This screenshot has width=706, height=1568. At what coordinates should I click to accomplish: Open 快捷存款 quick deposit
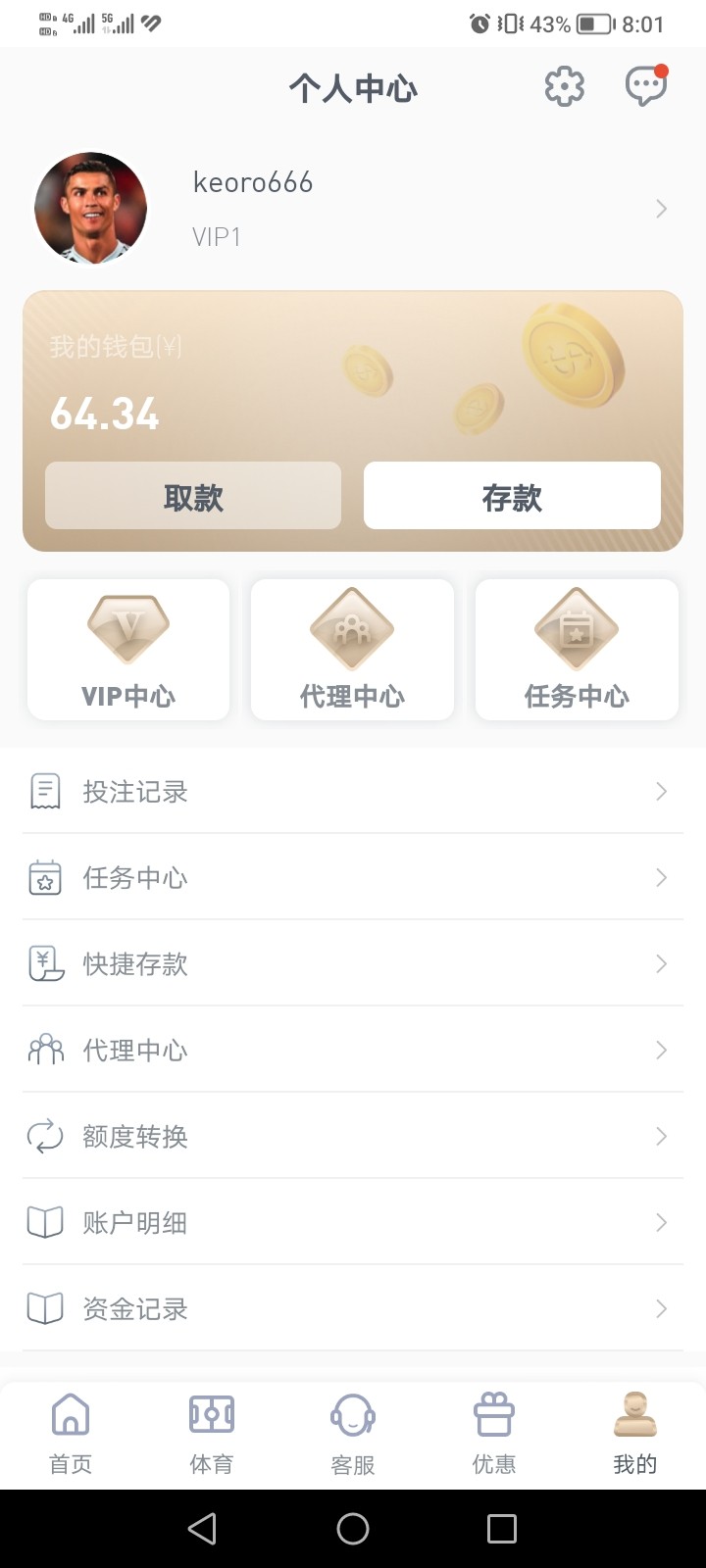pos(353,963)
